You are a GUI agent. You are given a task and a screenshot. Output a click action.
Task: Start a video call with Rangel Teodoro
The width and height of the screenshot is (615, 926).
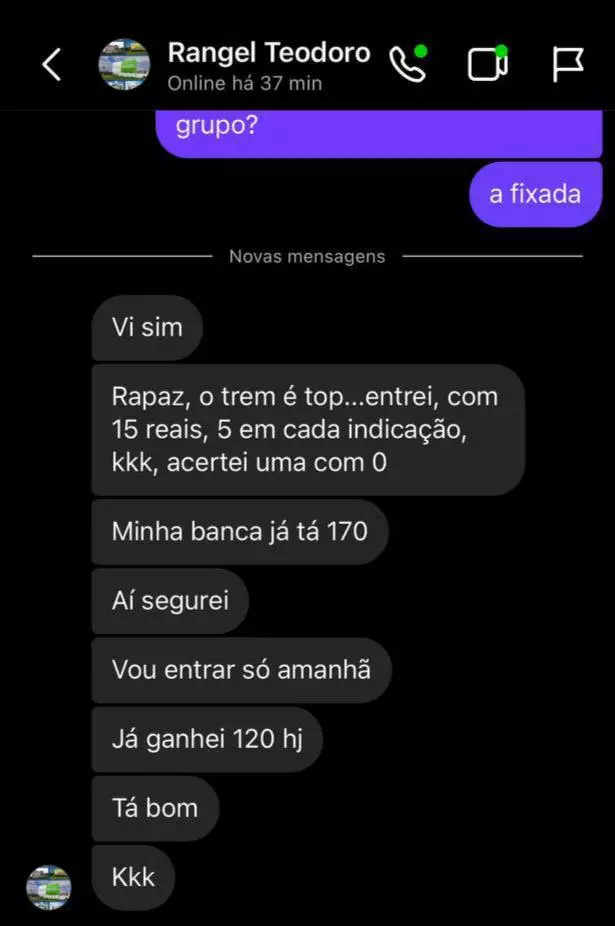pos(486,65)
